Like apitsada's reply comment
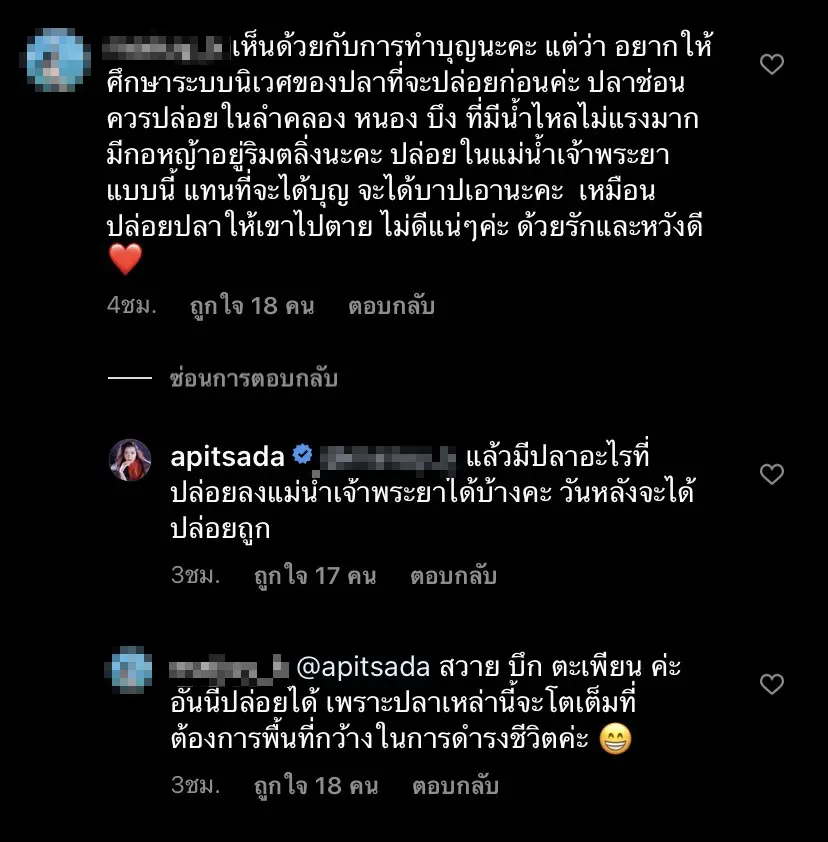 (x=771, y=474)
